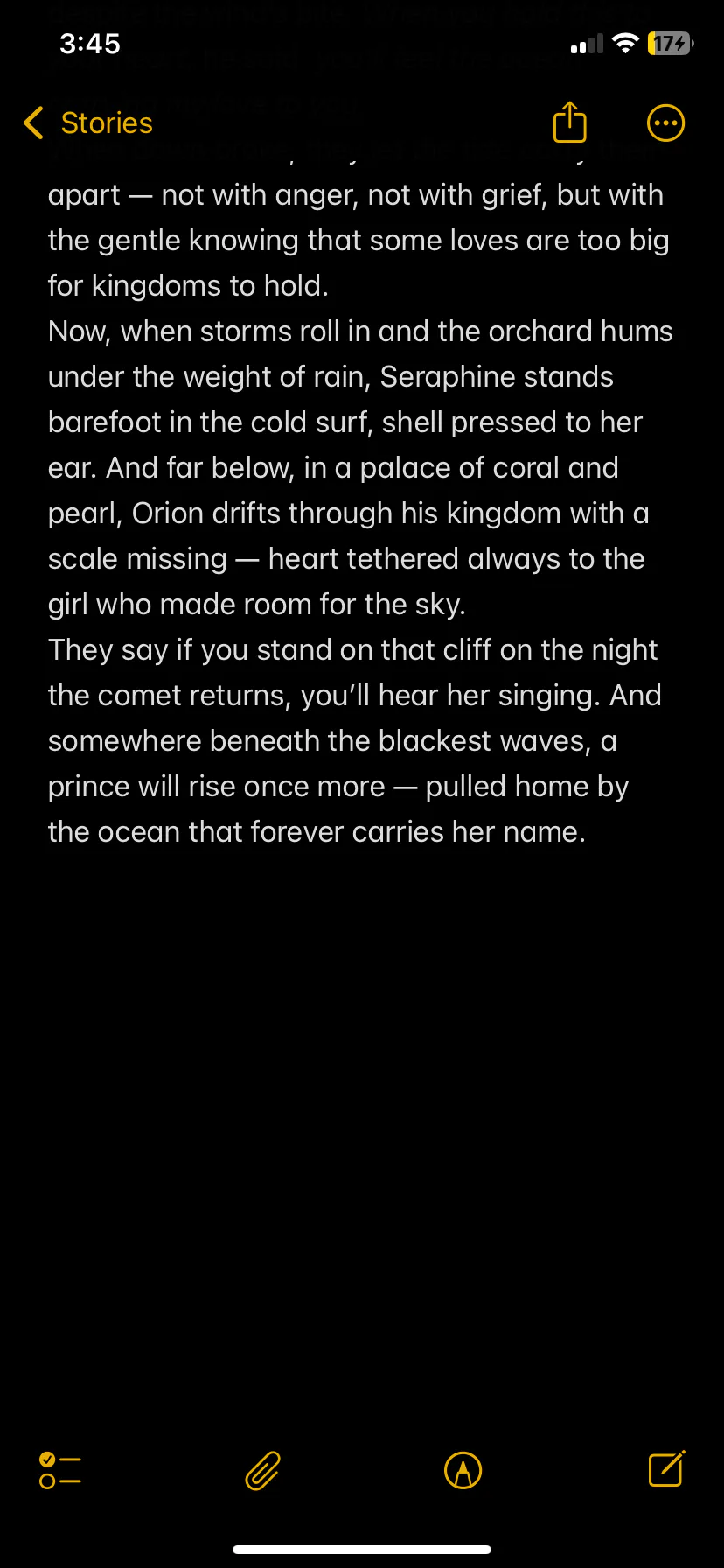Open the markup pen tool
Image resolution: width=724 pixels, height=1568 pixels.
tap(463, 1470)
